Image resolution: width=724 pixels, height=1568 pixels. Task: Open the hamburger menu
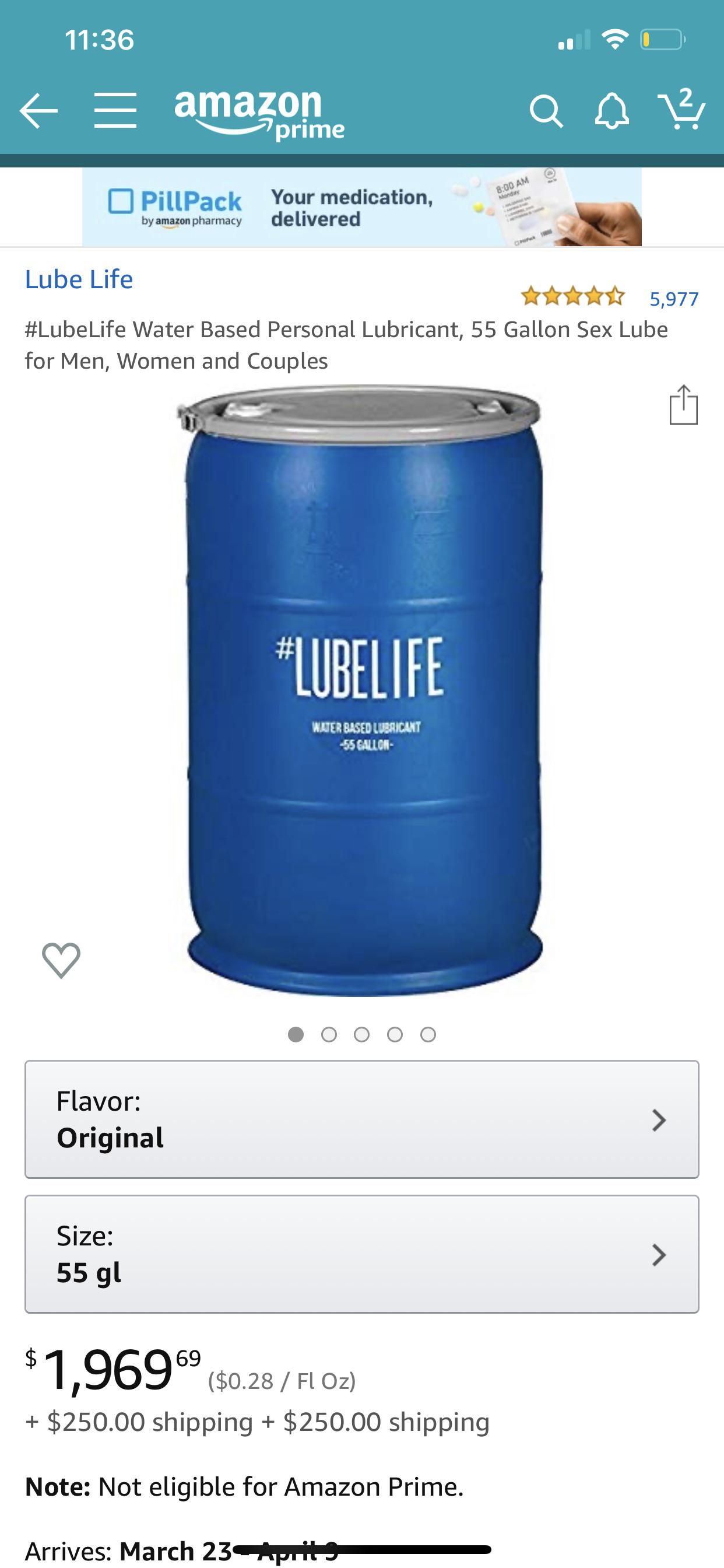click(x=115, y=111)
